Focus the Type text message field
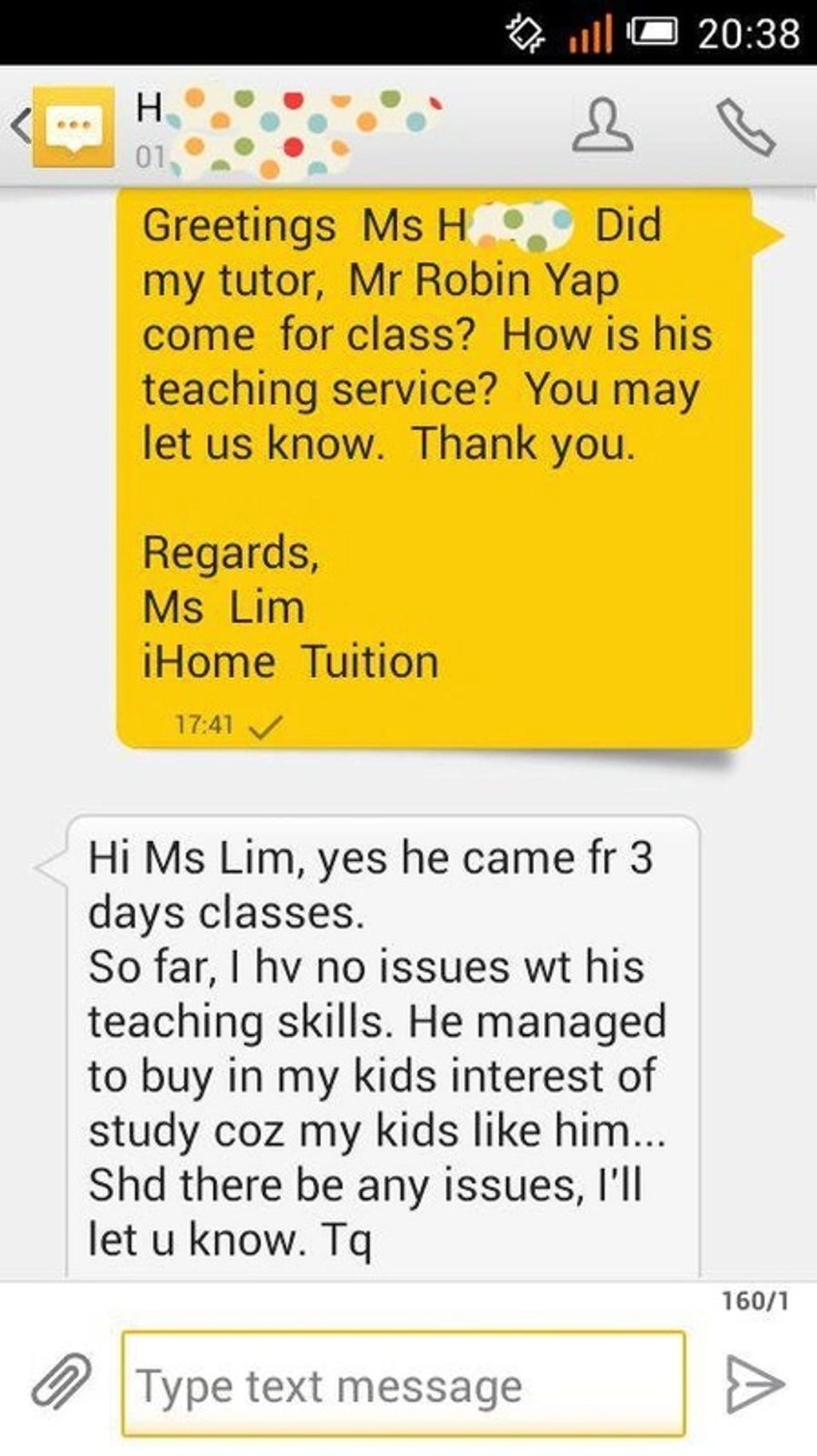The width and height of the screenshot is (817, 1456). coord(403,1383)
